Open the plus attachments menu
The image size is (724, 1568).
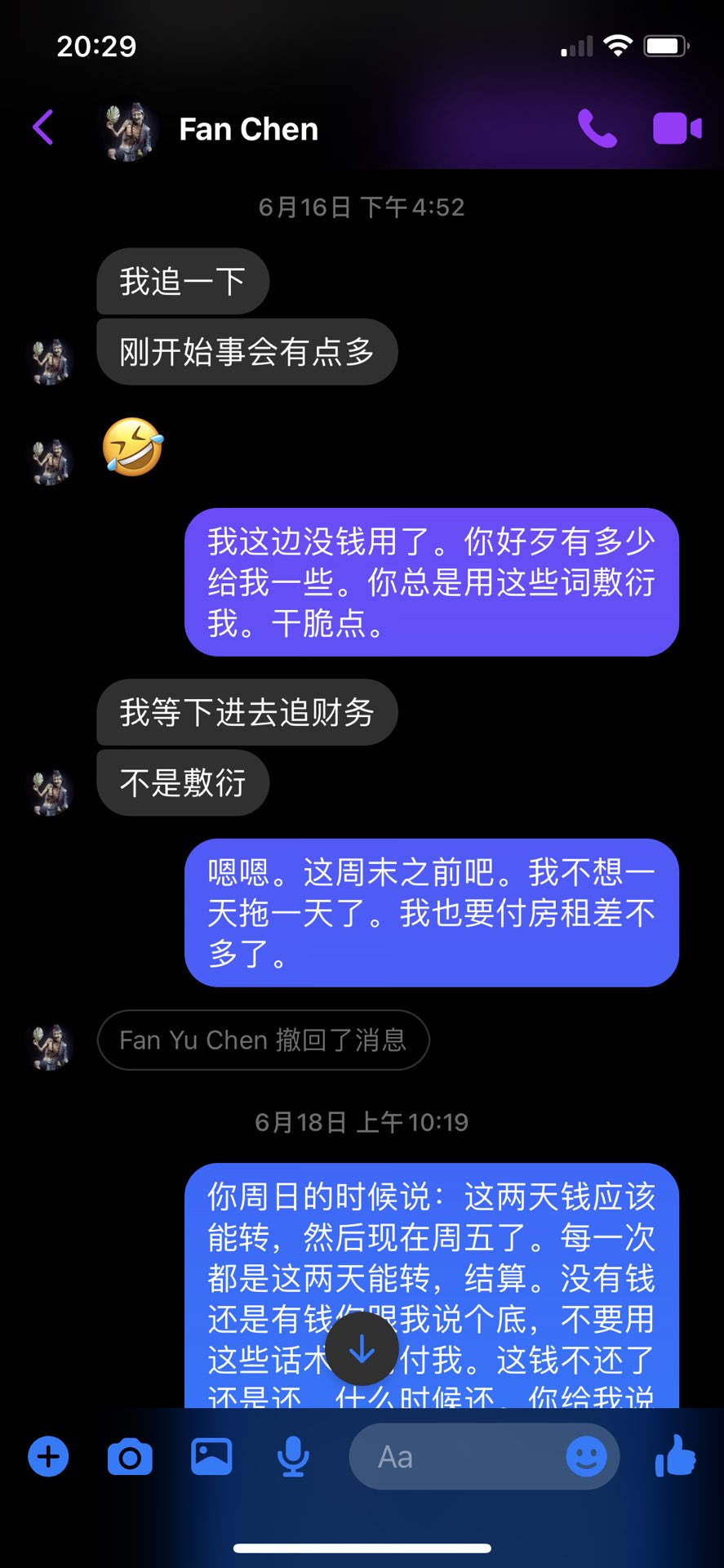point(48,1456)
